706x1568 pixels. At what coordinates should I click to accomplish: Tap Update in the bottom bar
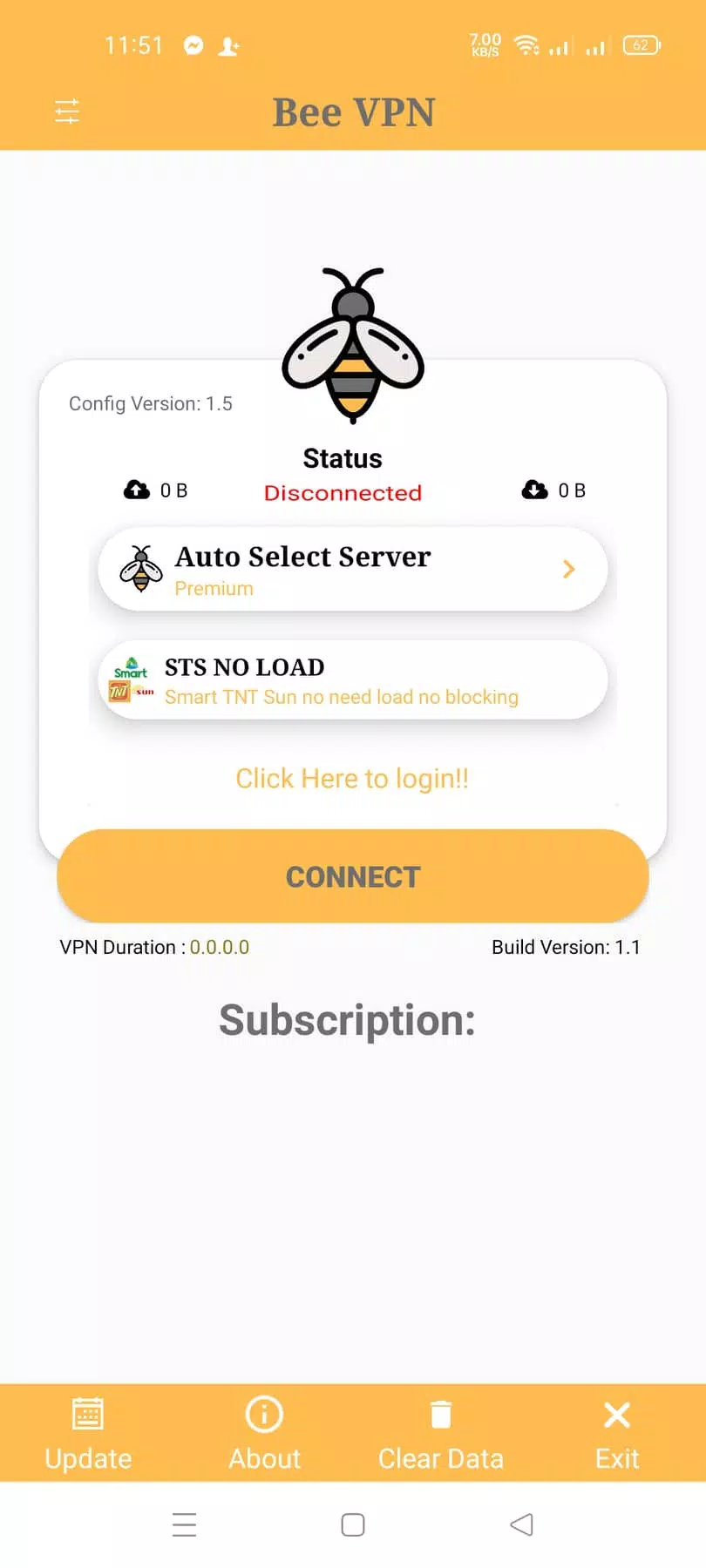click(x=88, y=1434)
